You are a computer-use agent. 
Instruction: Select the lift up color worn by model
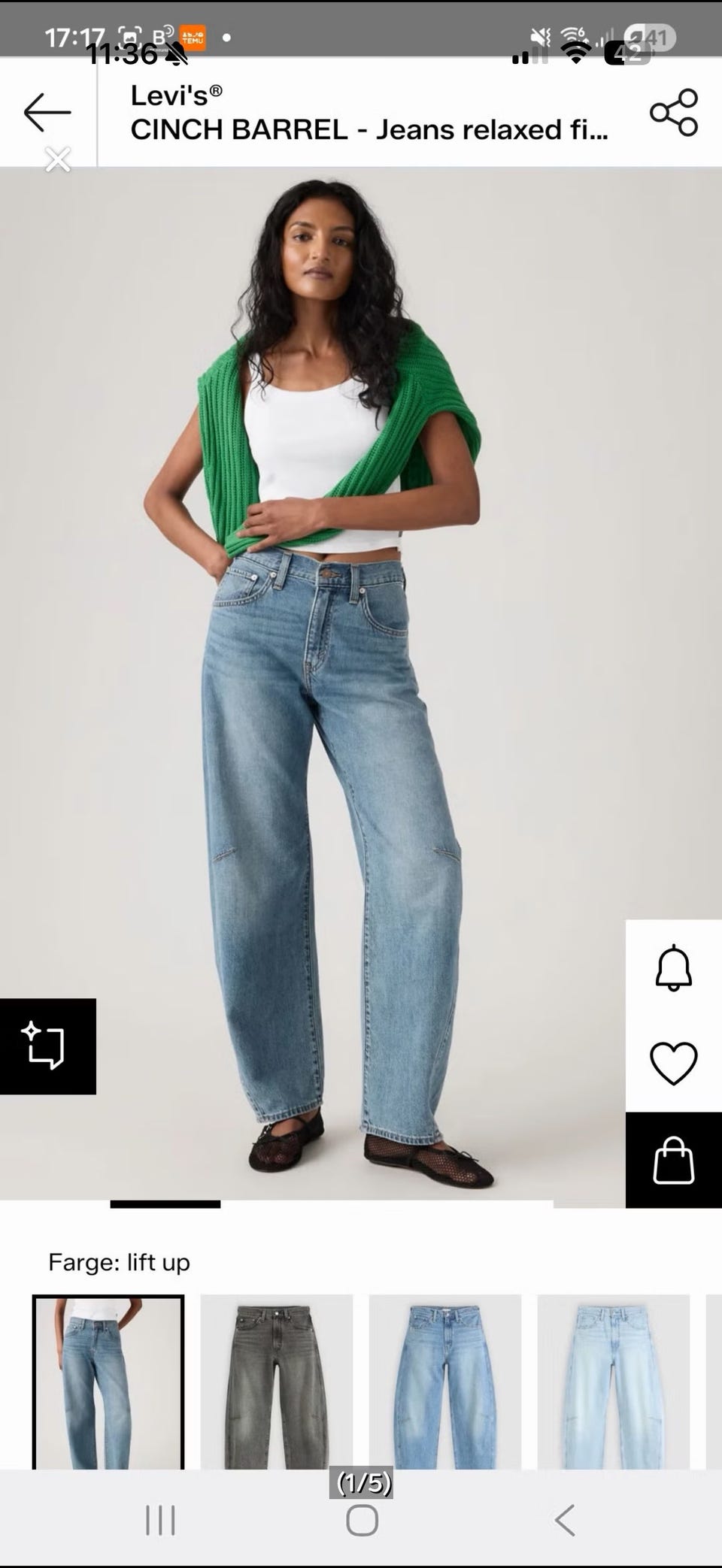pos(108,1382)
